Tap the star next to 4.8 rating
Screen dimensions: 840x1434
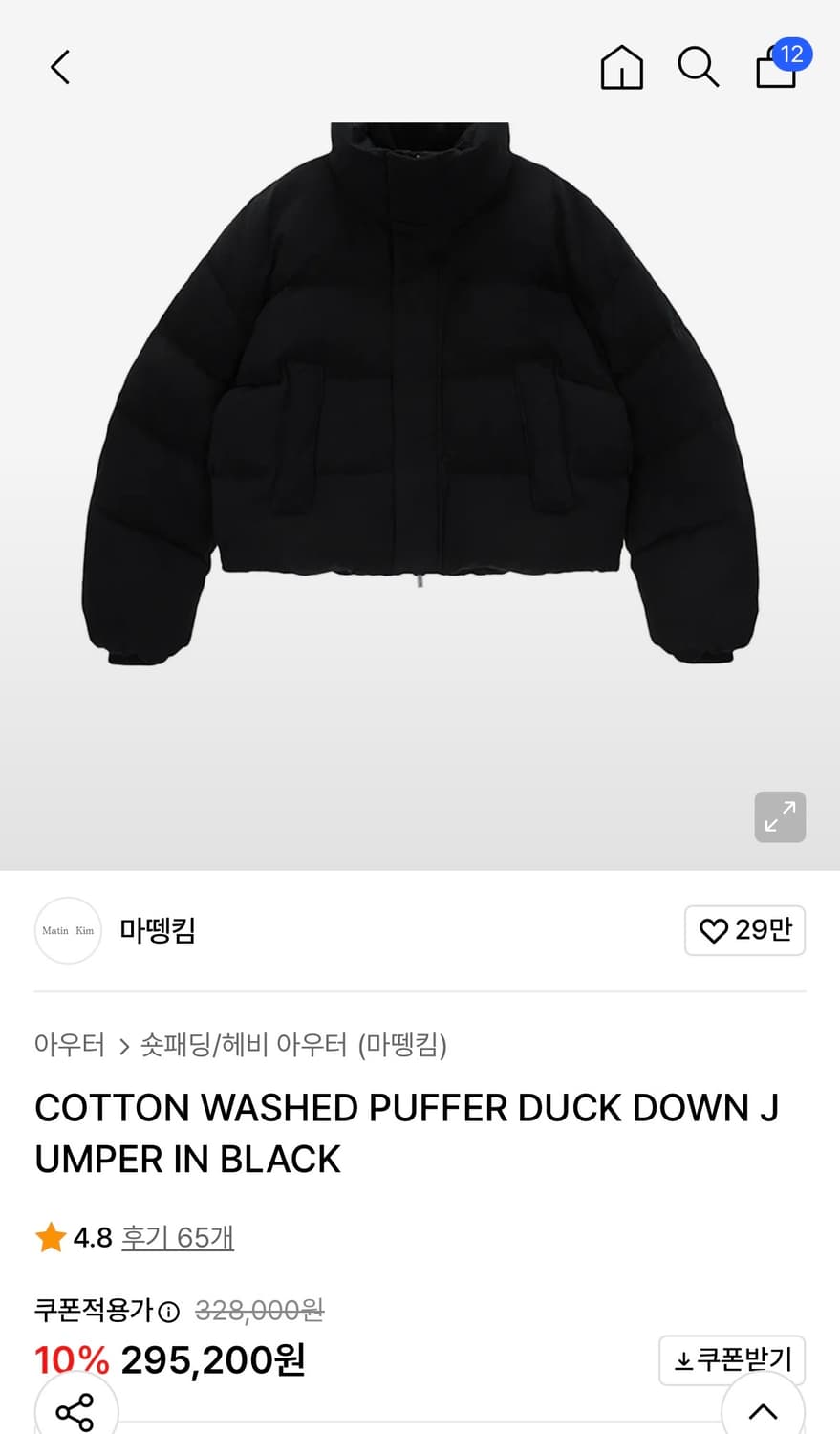pyautogui.click(x=52, y=1237)
